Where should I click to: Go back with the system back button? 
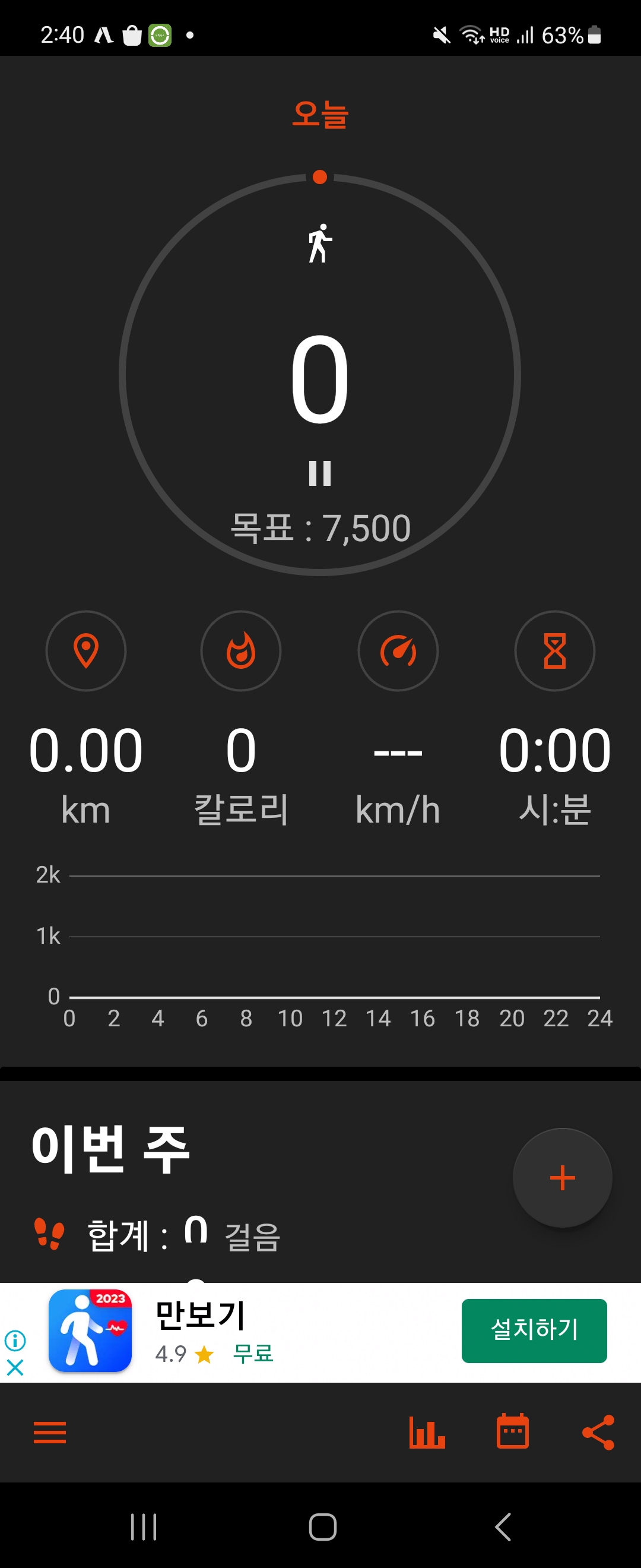(x=503, y=1526)
